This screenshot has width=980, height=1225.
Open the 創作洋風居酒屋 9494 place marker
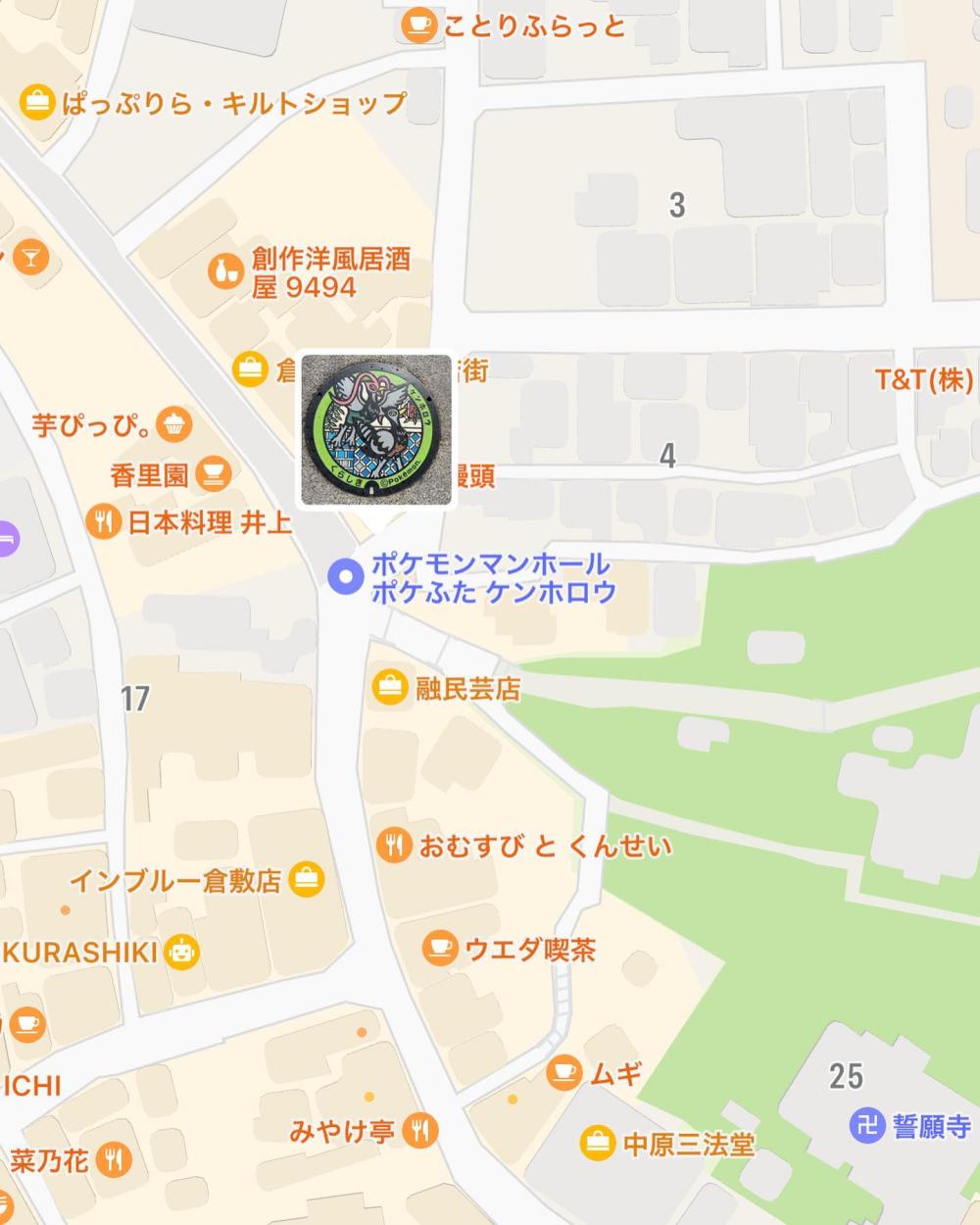(x=226, y=271)
